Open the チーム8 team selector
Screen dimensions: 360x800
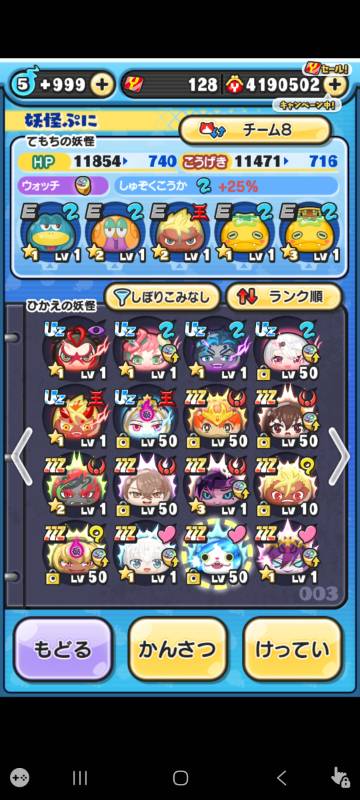255,130
